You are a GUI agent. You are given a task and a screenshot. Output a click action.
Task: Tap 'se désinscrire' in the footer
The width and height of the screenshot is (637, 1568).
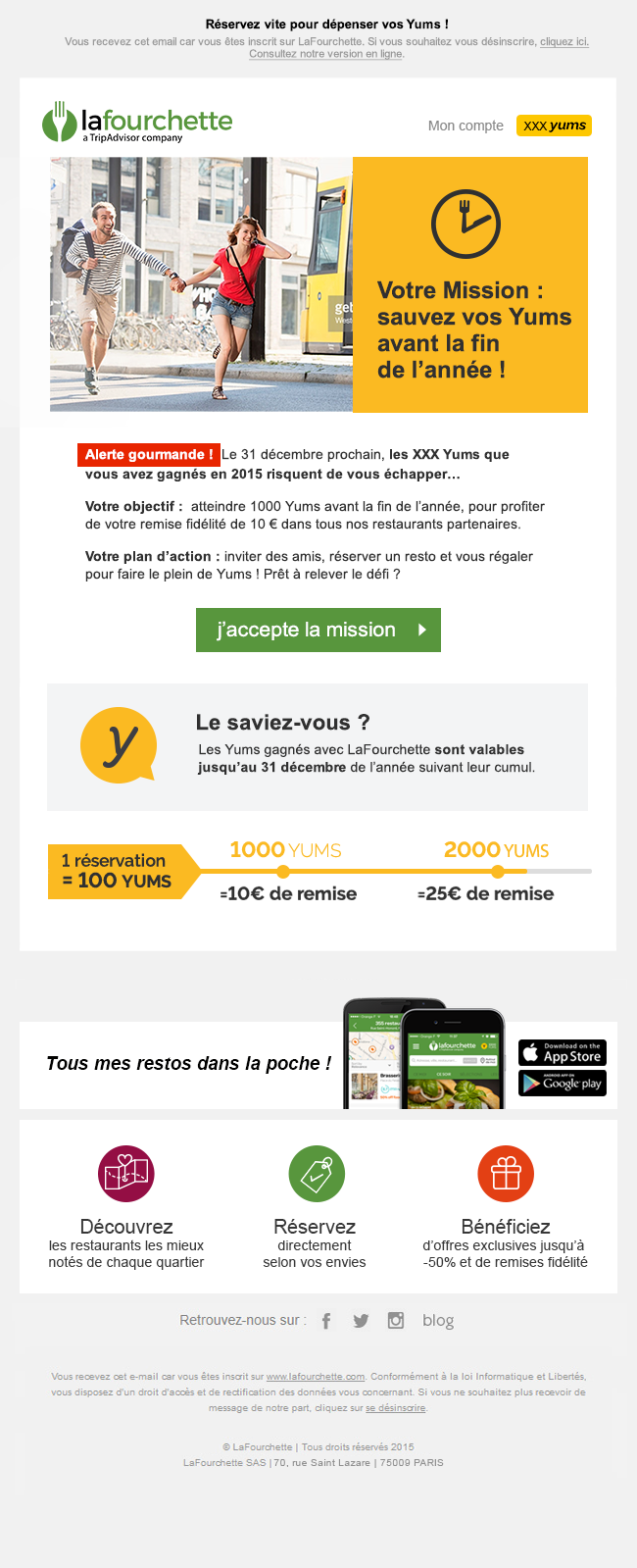pyautogui.click(x=396, y=1408)
